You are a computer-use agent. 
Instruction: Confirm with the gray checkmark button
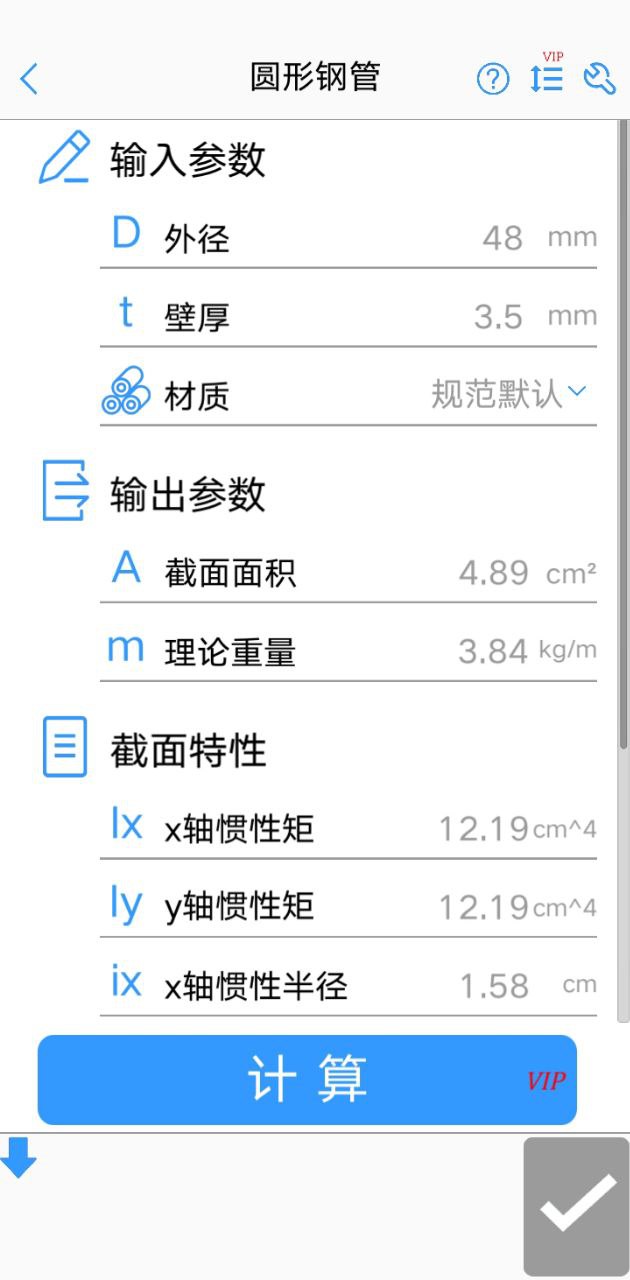tap(577, 1206)
